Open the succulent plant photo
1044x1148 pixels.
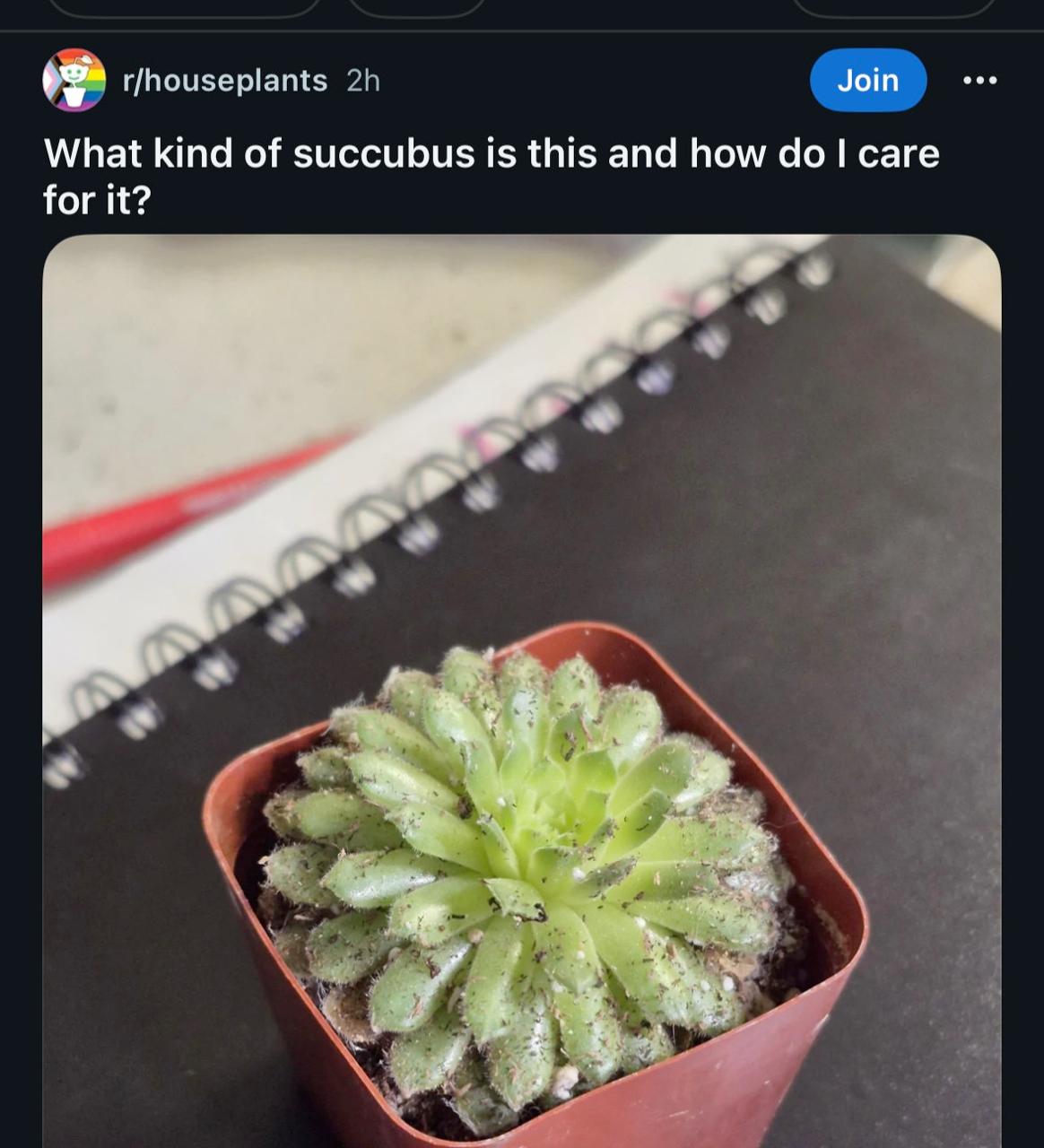tap(521, 691)
